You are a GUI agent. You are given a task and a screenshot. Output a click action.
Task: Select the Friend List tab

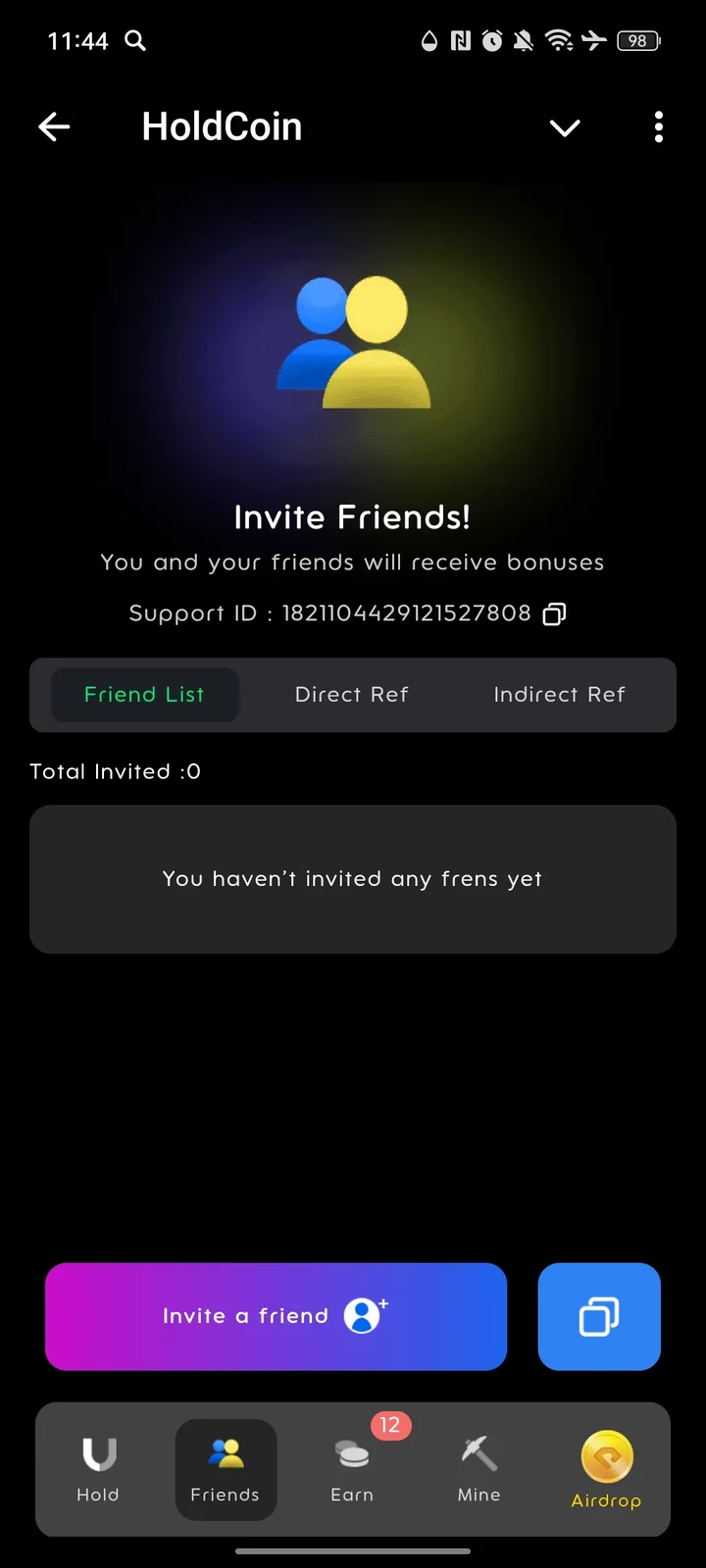coord(144,694)
